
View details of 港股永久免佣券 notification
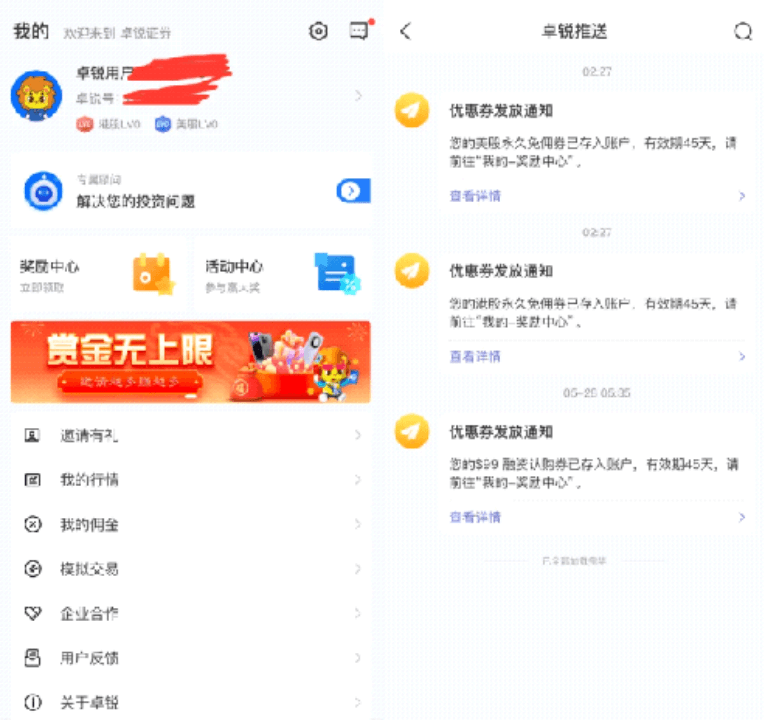pyautogui.click(x=475, y=356)
